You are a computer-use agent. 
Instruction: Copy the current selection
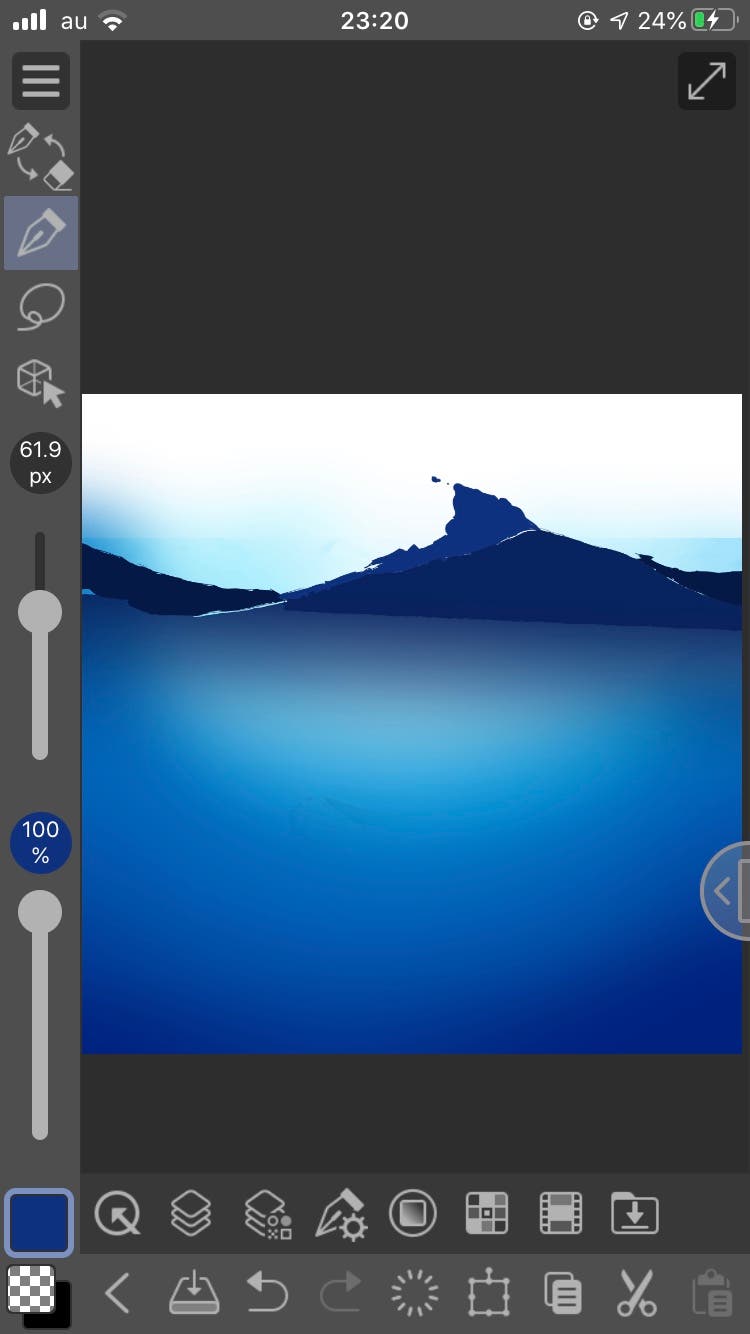tap(563, 1294)
